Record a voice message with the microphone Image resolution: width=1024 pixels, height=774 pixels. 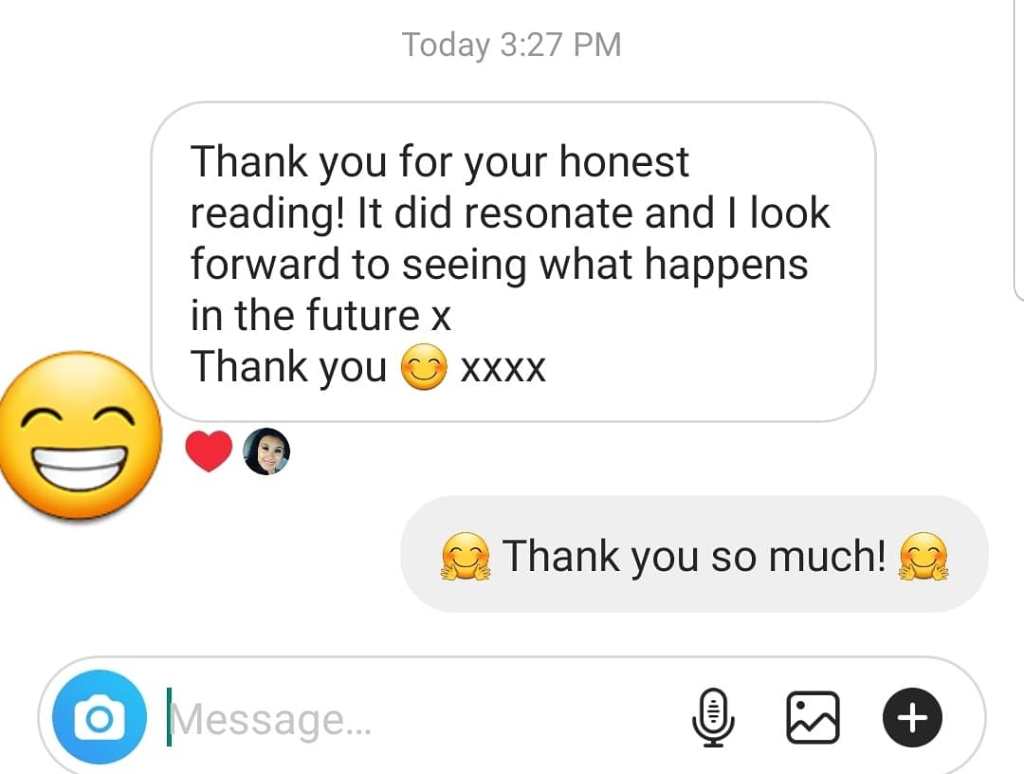click(x=712, y=718)
